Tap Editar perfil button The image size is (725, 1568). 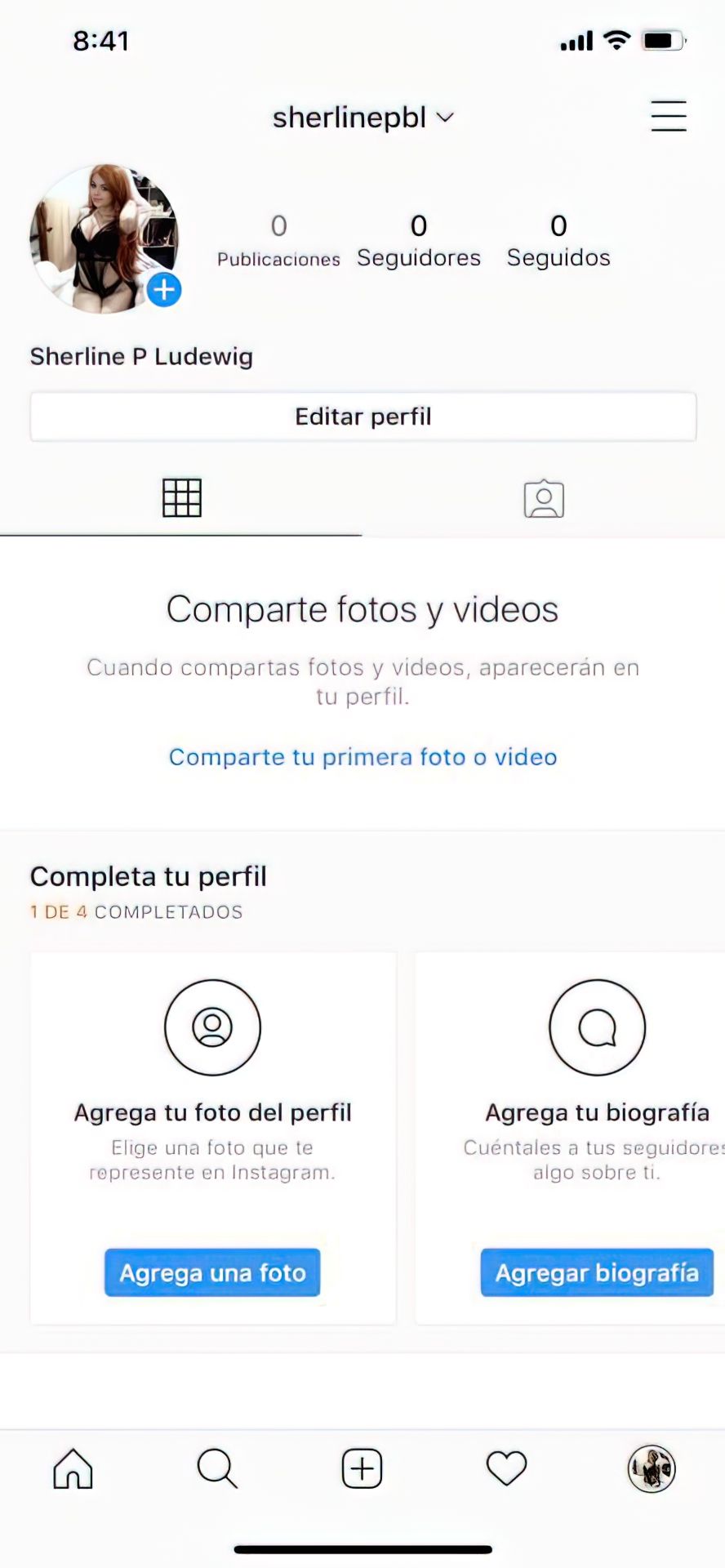point(363,416)
